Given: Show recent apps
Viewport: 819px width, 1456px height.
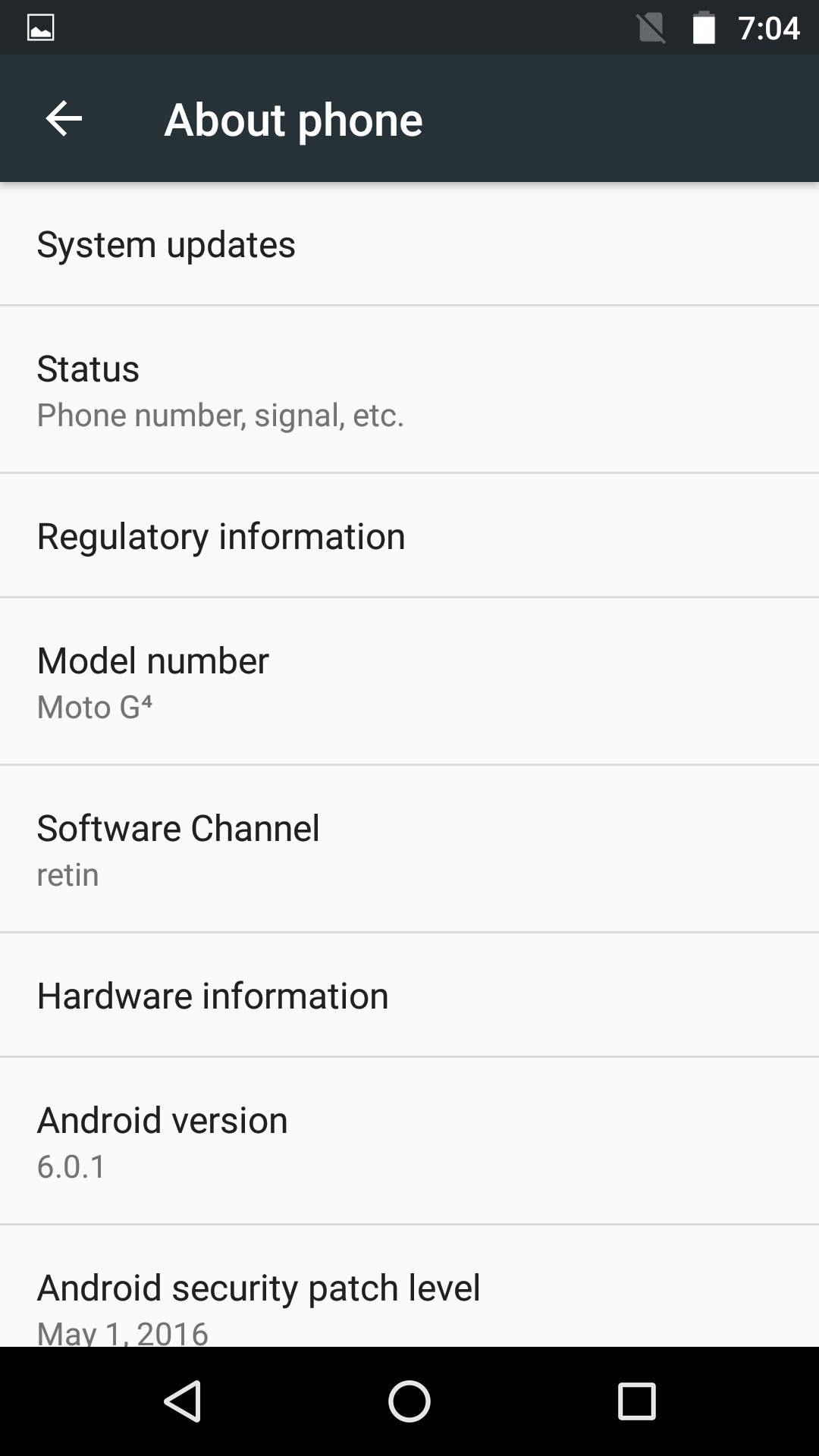Looking at the screenshot, I should tap(636, 1401).
